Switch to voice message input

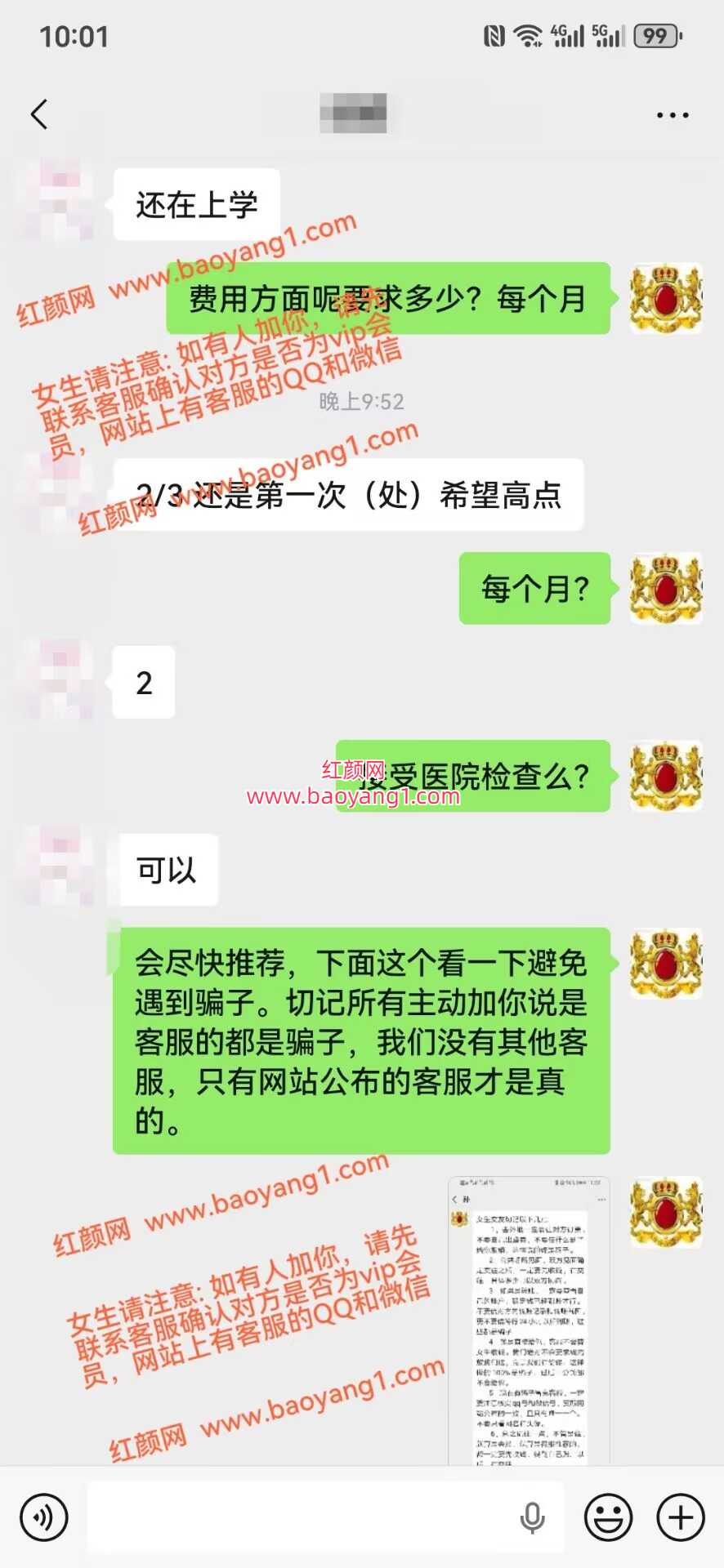point(44,1517)
